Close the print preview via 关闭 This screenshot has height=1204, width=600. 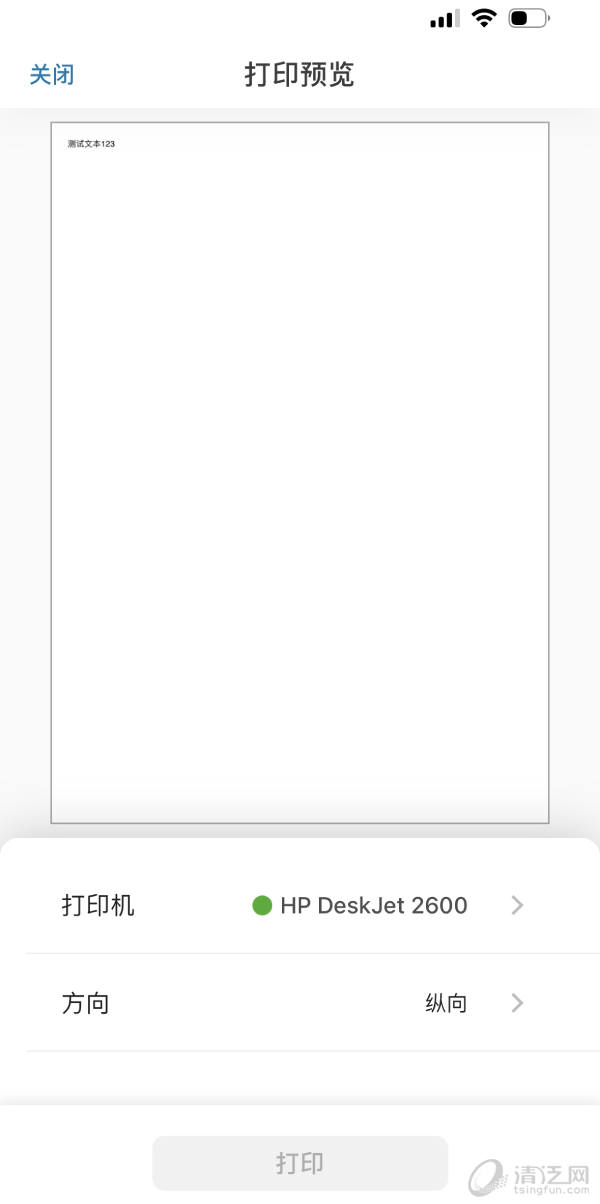[x=52, y=75]
